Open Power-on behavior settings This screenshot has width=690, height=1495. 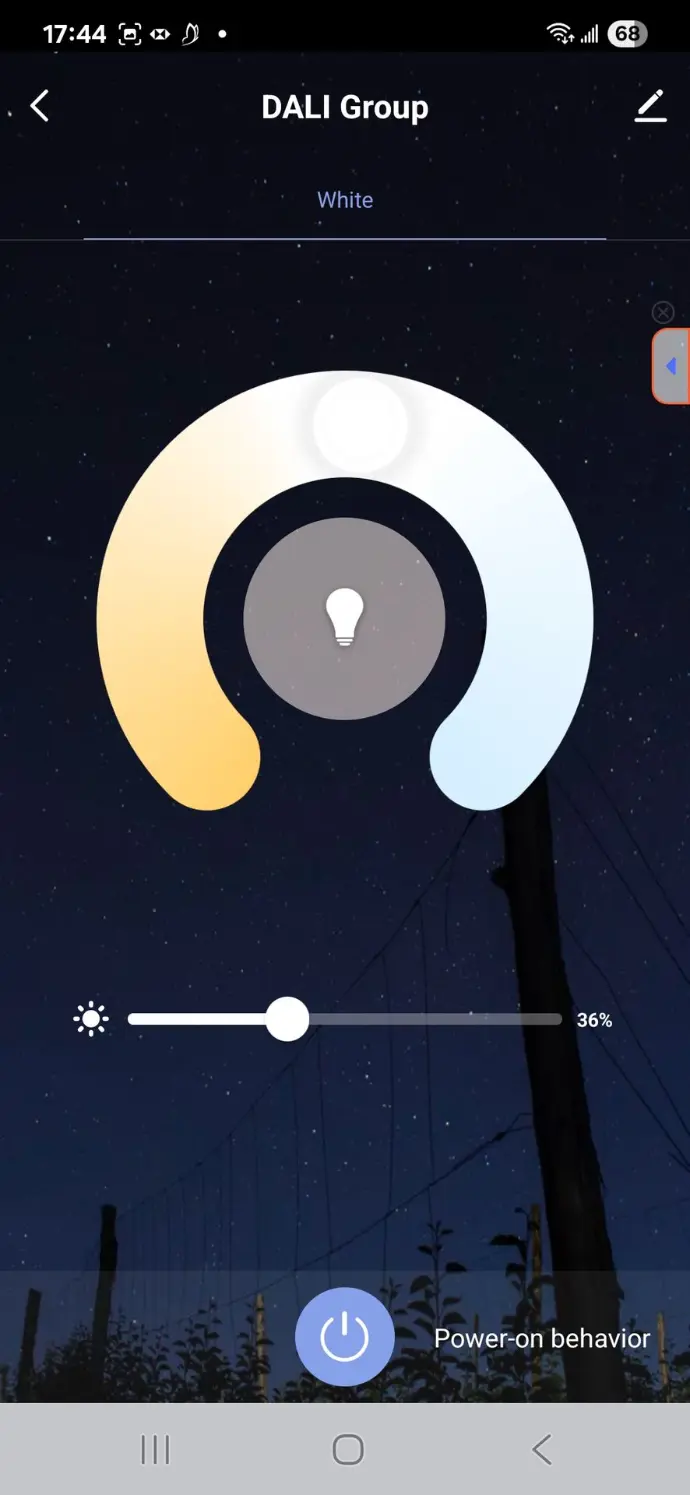pos(542,1338)
